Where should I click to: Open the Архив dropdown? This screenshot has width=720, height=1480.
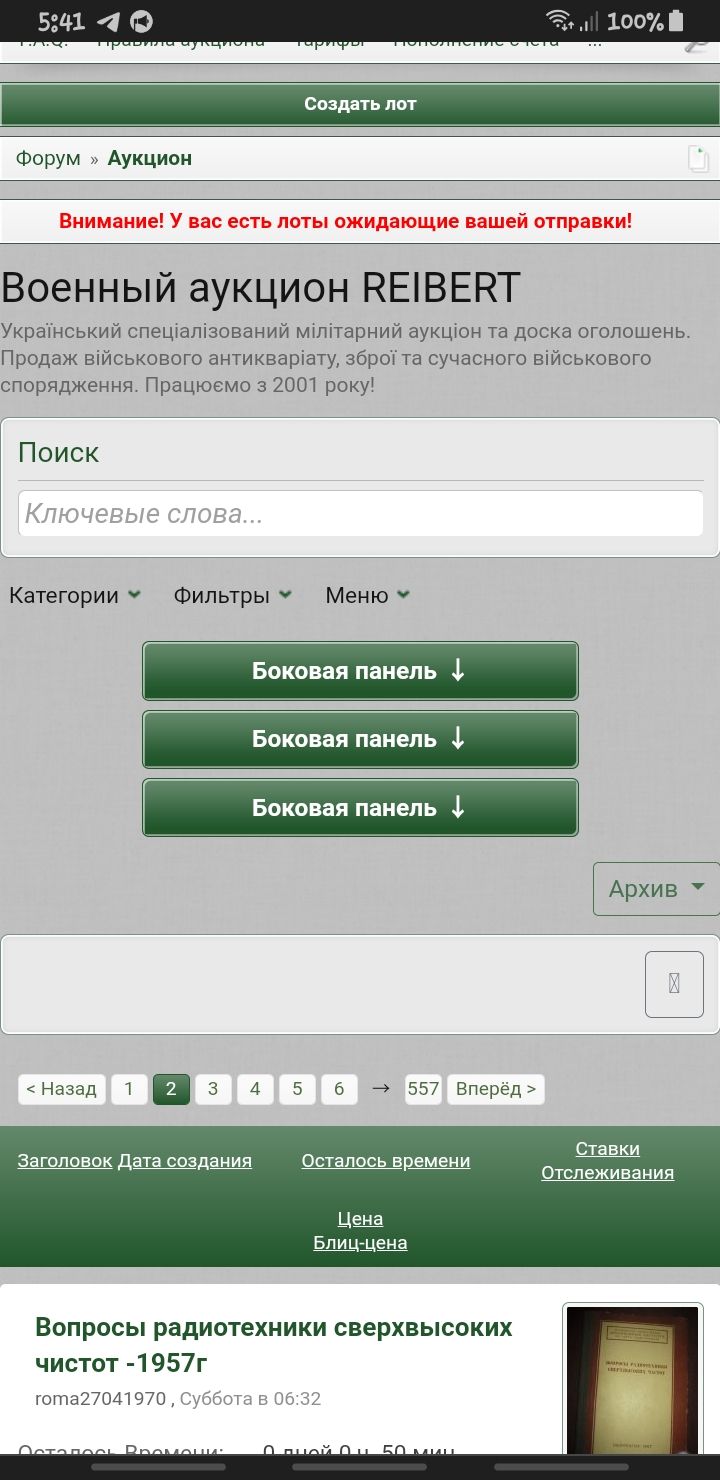656,889
